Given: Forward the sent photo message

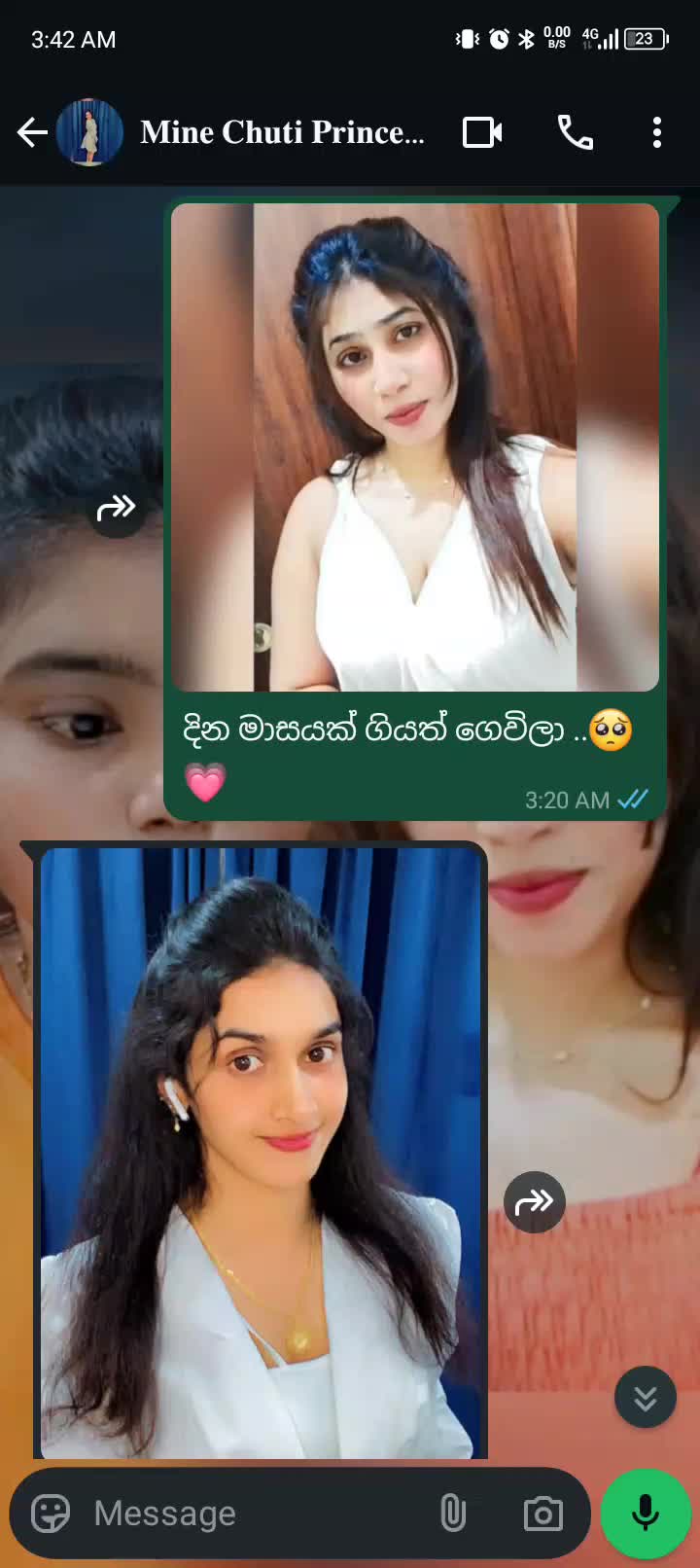Looking at the screenshot, I should (x=116, y=508).
